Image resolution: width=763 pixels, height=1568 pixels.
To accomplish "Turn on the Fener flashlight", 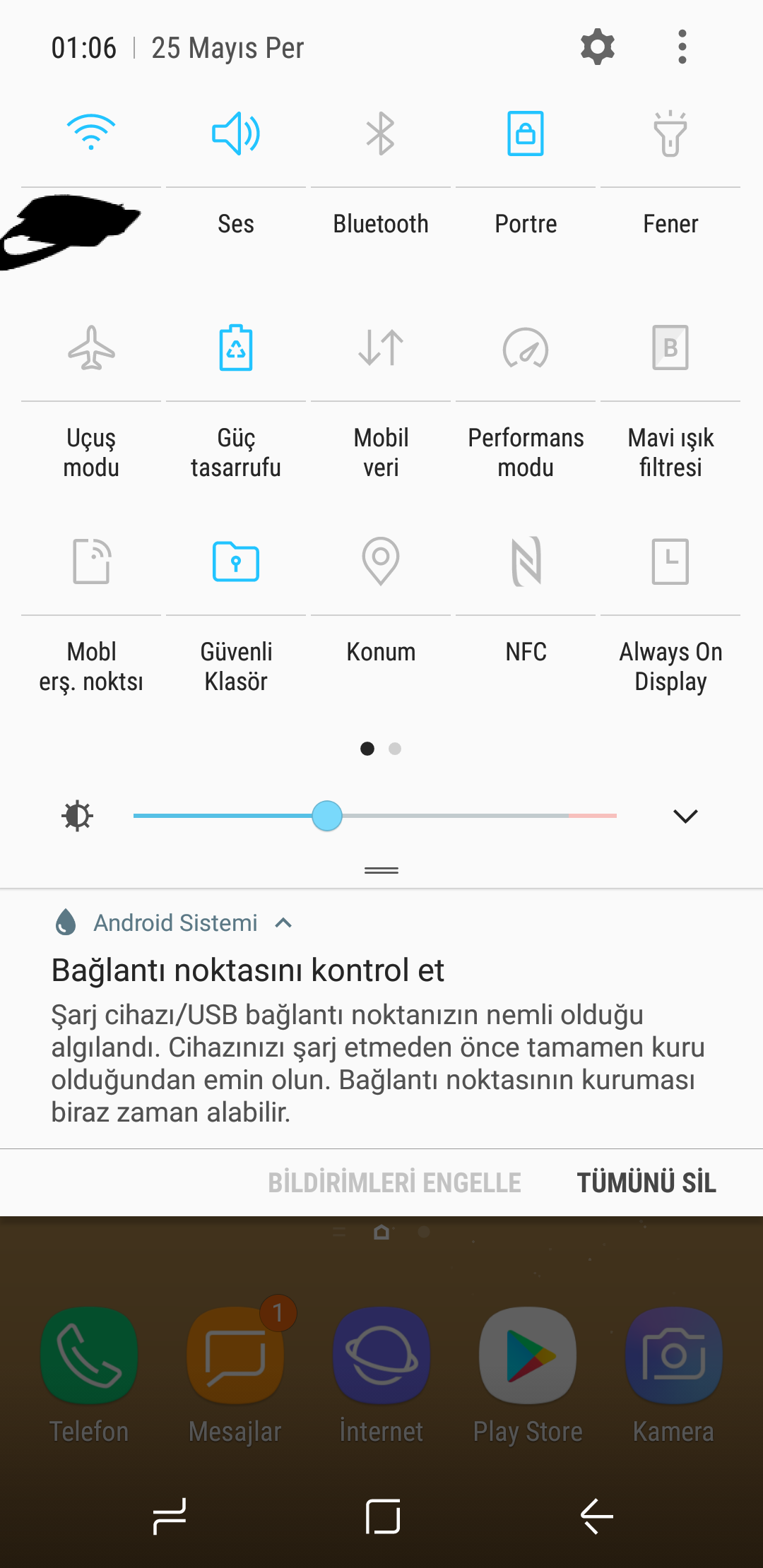I will 670,133.
